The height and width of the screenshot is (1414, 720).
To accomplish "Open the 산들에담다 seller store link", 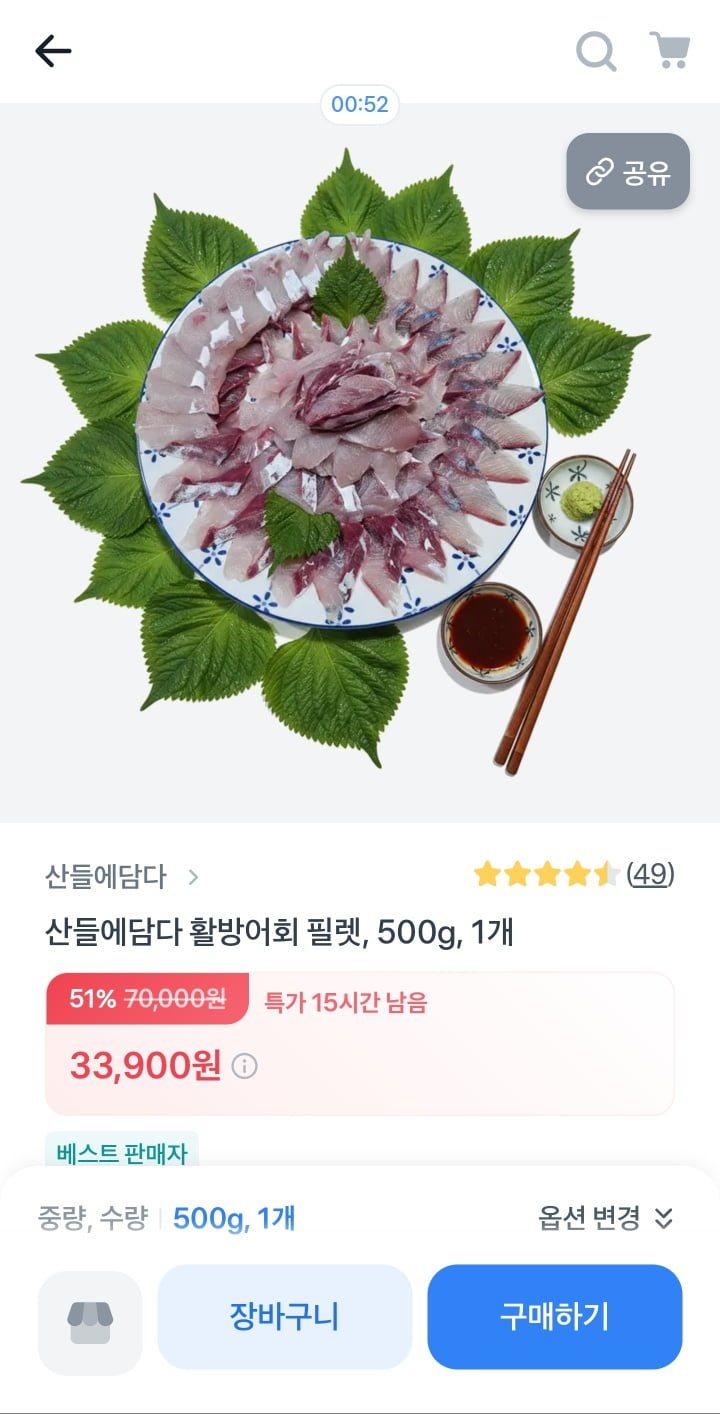I will pos(122,877).
